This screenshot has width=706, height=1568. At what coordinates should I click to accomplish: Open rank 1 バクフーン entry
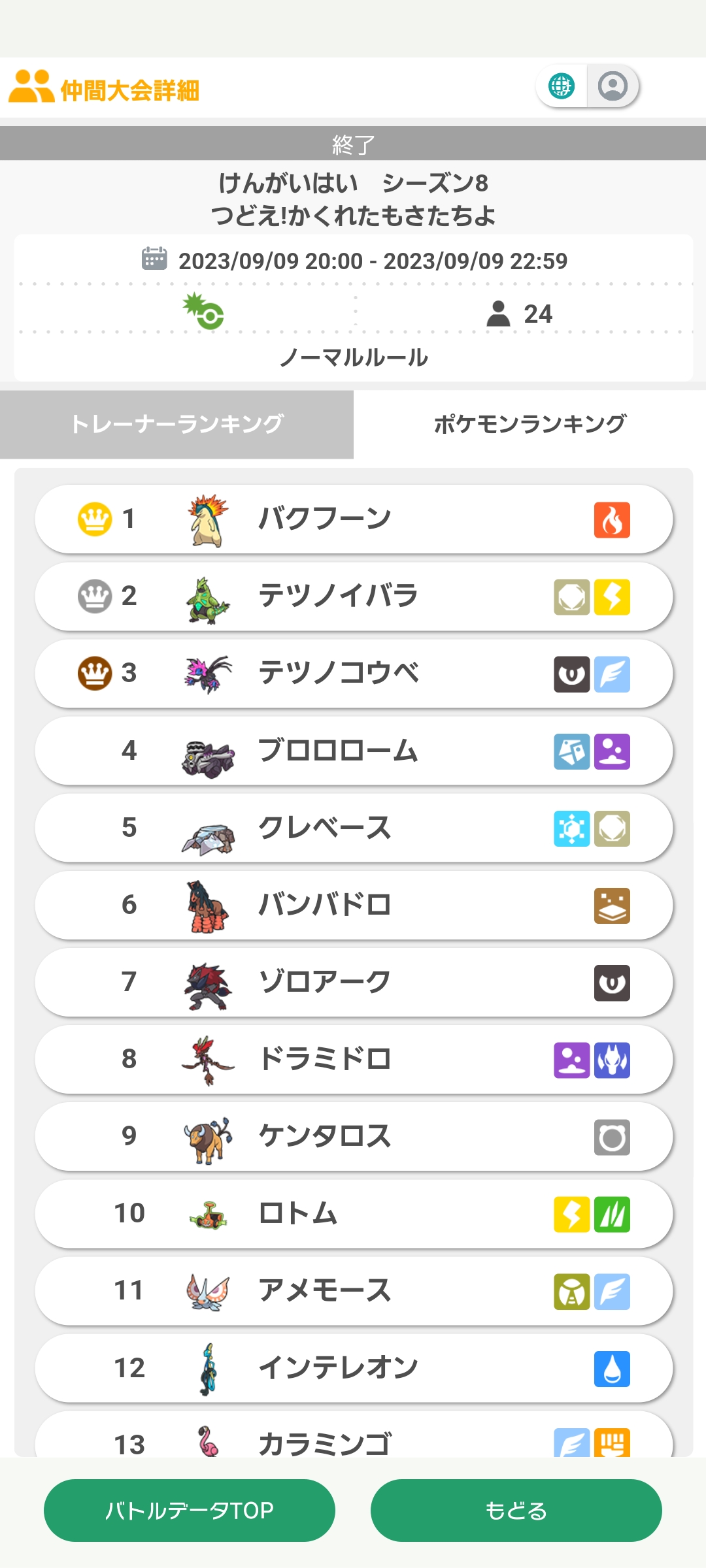pos(353,519)
